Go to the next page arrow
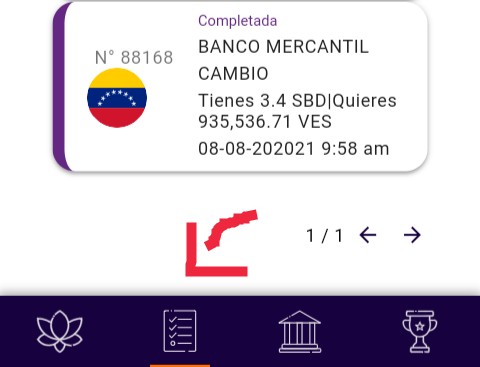The height and width of the screenshot is (367, 480). tap(412, 235)
